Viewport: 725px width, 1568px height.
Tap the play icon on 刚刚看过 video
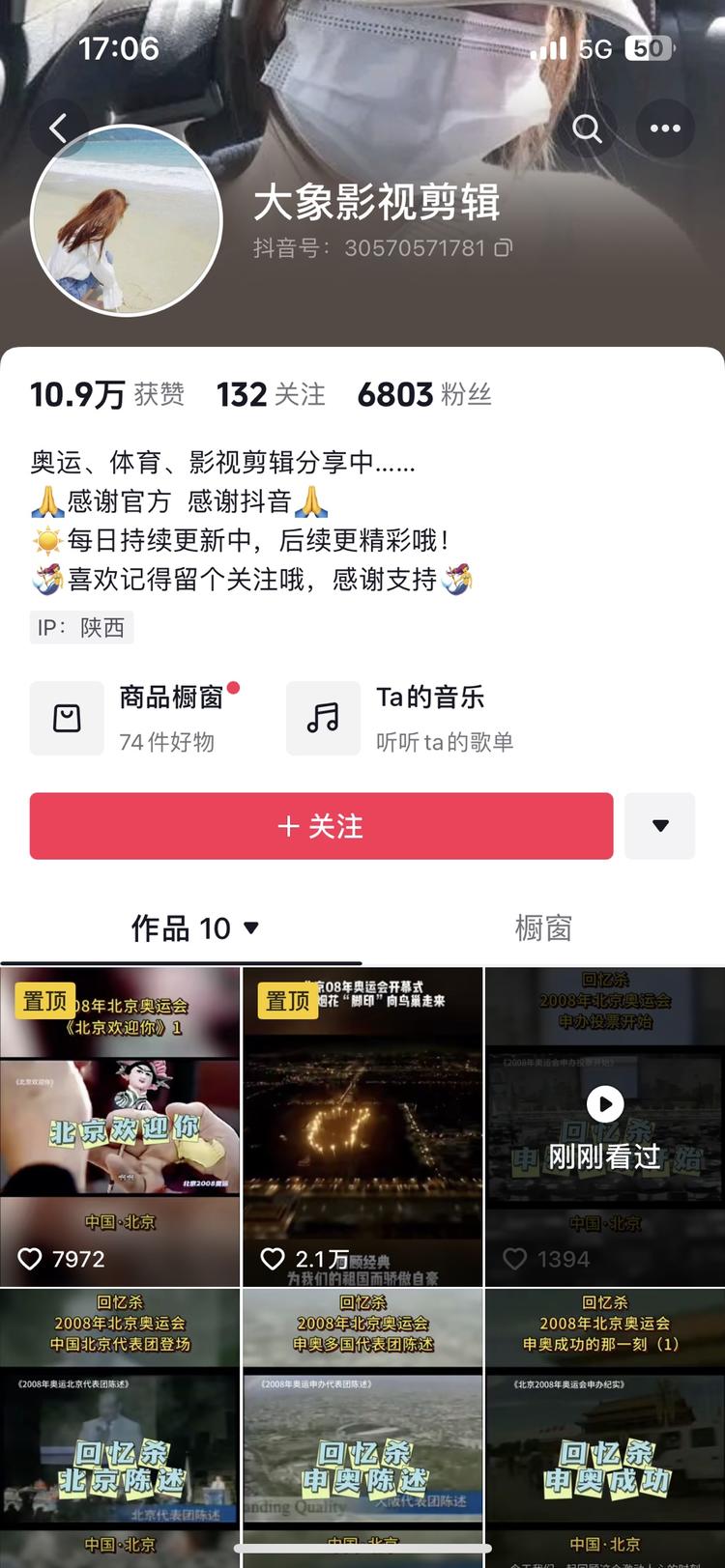pos(605,1104)
